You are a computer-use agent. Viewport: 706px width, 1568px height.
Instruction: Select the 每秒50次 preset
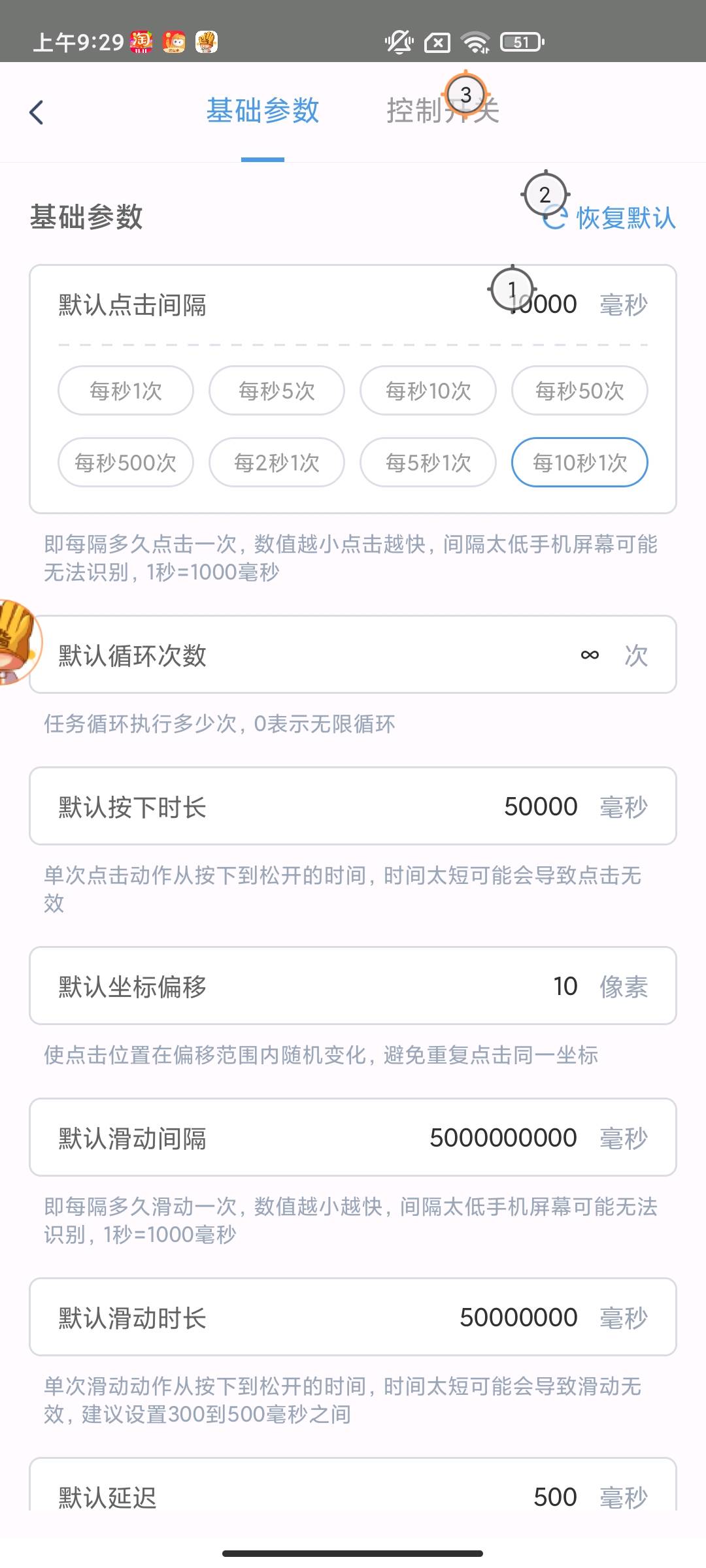pos(579,390)
